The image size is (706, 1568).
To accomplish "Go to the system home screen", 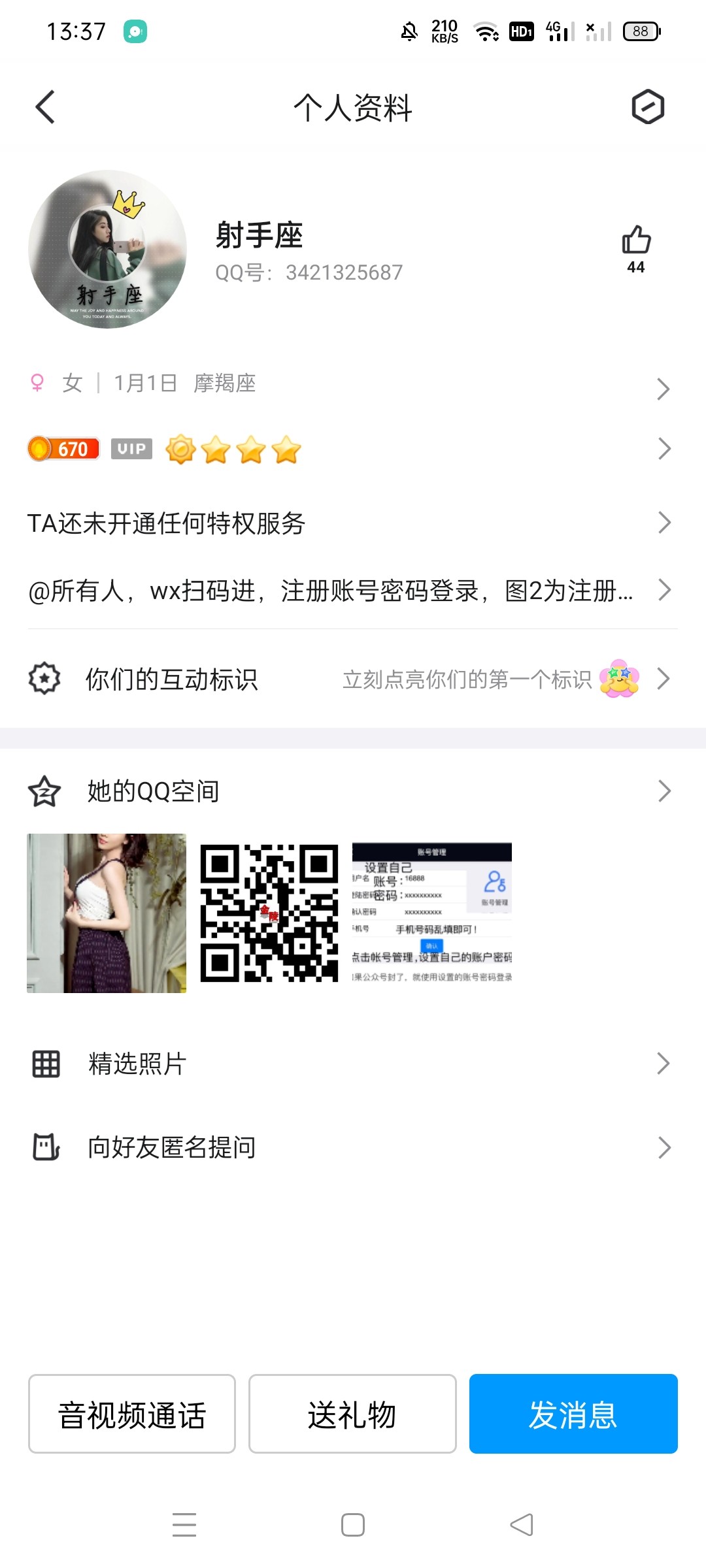I will click(353, 1525).
